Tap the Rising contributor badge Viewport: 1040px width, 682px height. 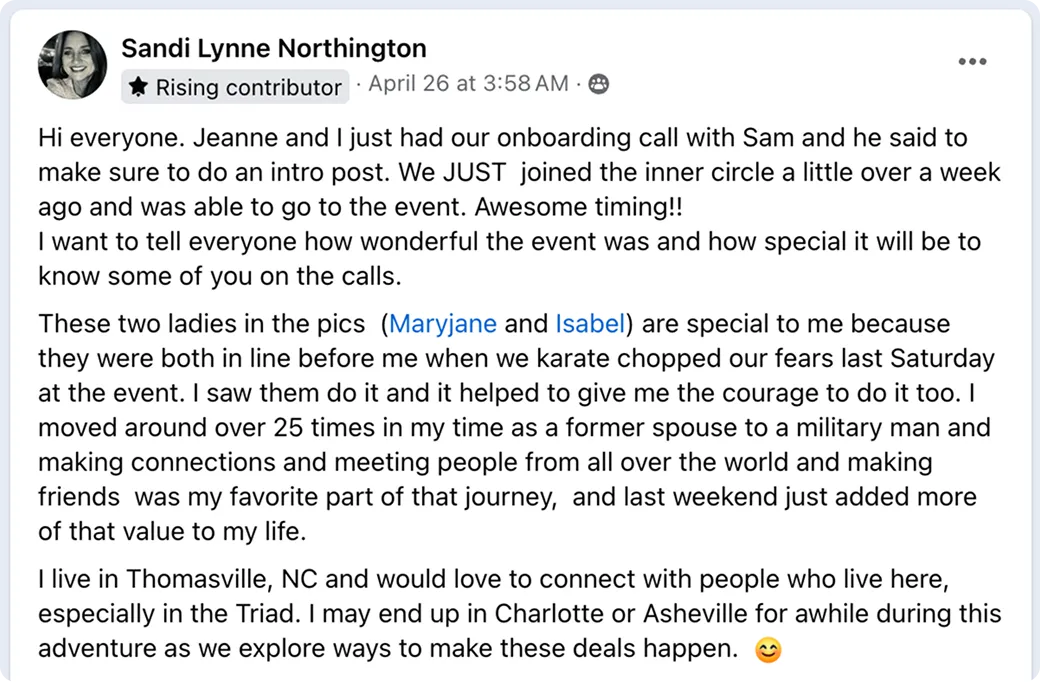(236, 87)
